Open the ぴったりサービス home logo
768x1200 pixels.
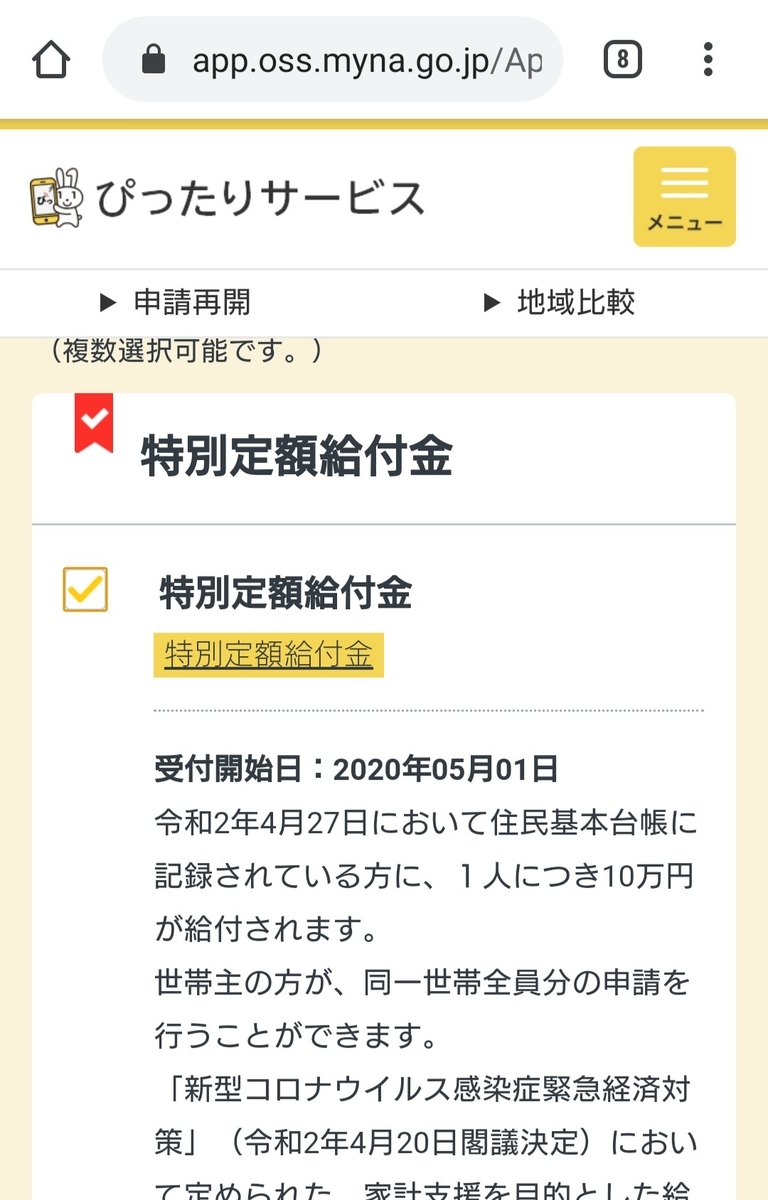[228, 197]
